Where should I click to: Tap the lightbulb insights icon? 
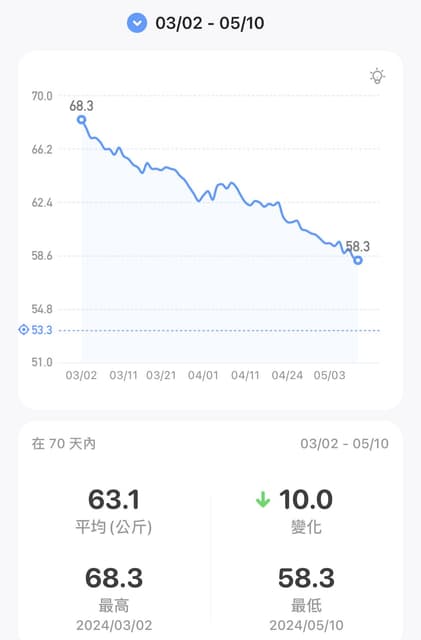(377, 76)
